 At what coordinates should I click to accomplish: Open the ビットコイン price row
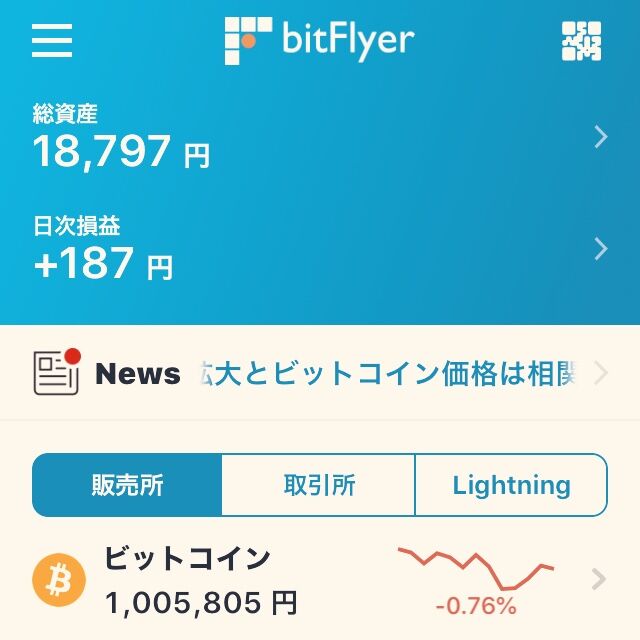[x=320, y=580]
